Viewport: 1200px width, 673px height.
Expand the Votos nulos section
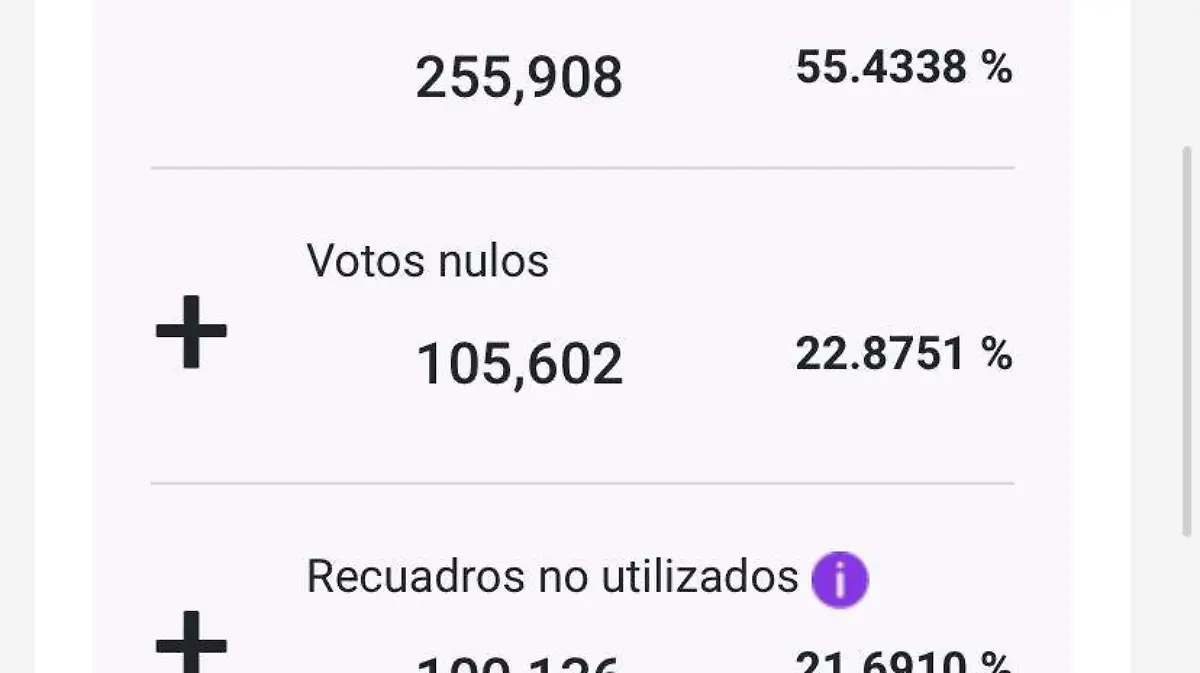pyautogui.click(x=191, y=332)
